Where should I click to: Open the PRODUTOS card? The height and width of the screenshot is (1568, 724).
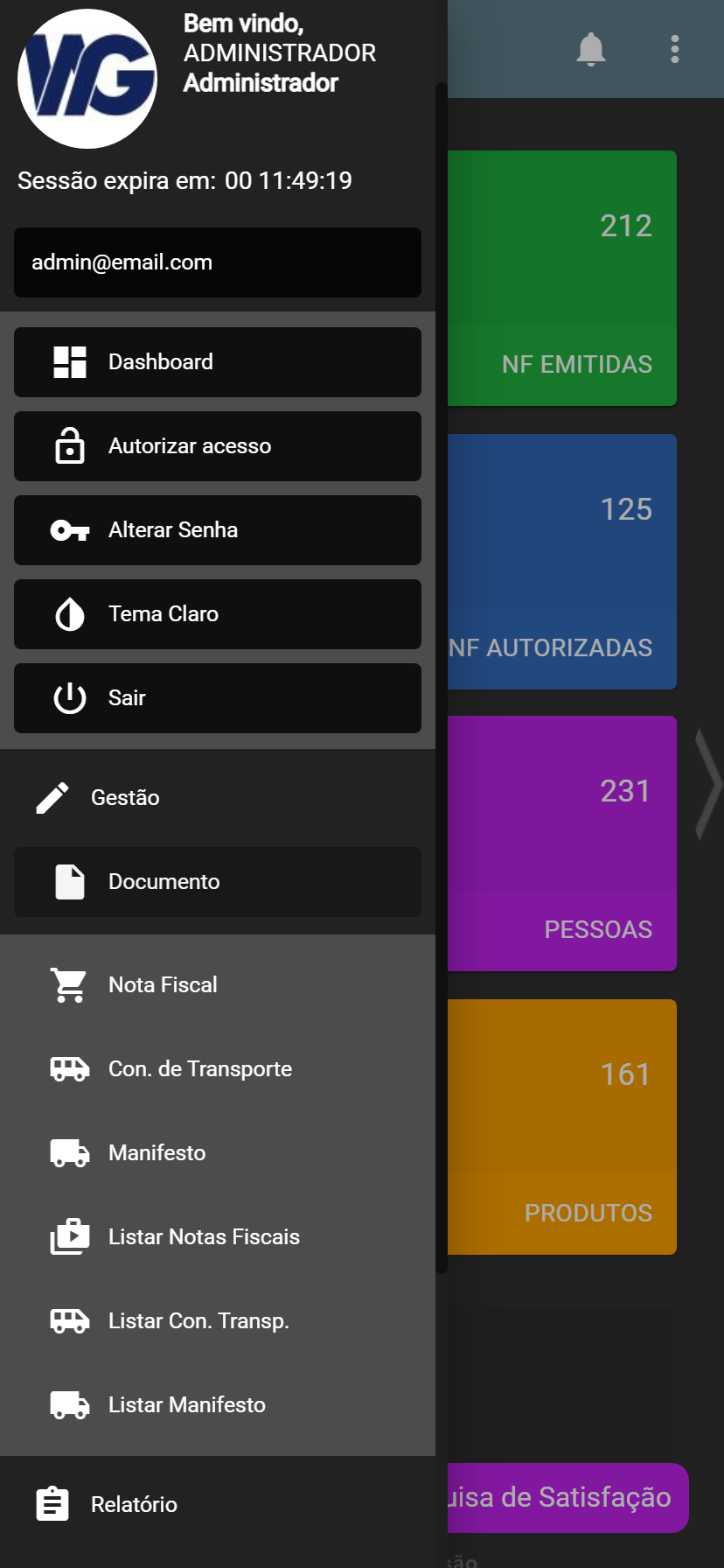click(x=562, y=1127)
